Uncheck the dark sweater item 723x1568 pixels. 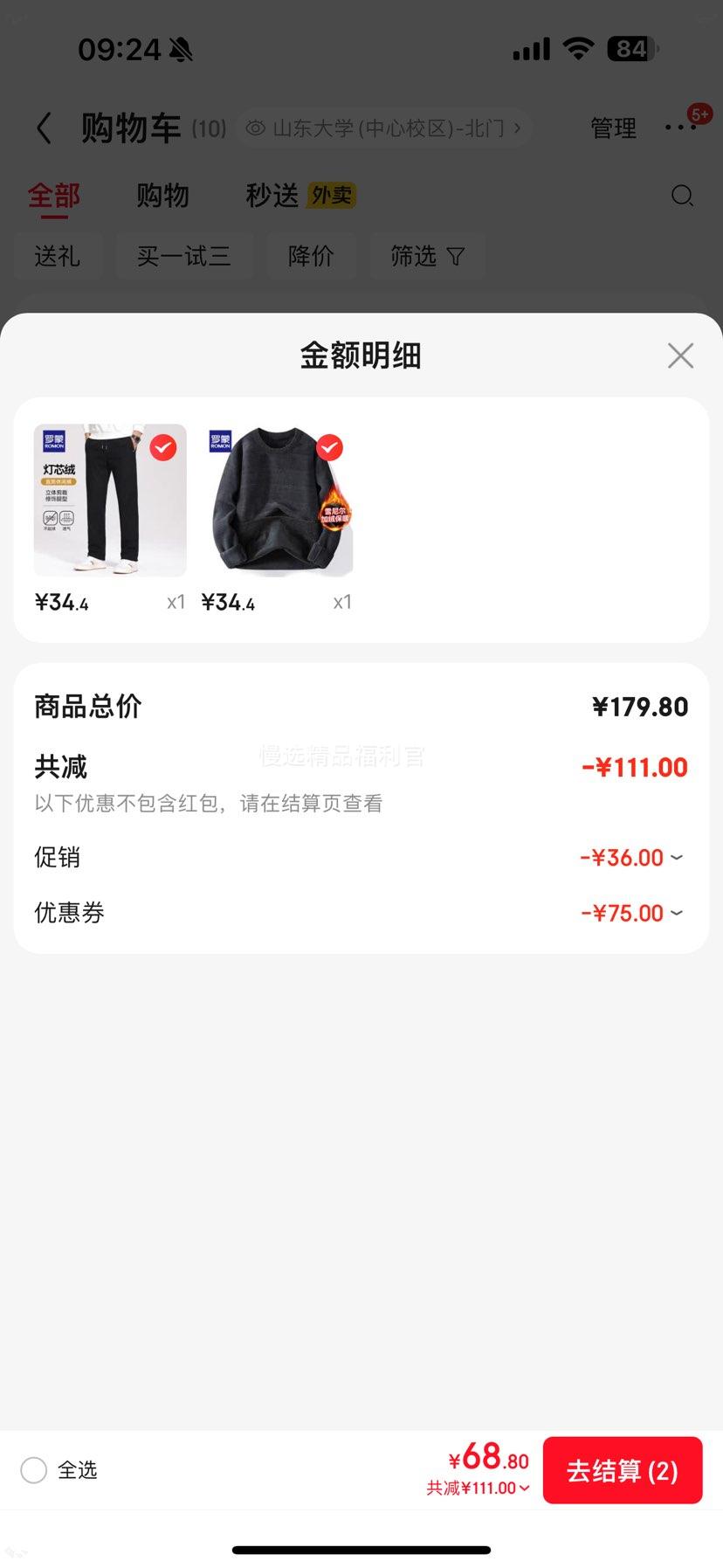coord(329,448)
